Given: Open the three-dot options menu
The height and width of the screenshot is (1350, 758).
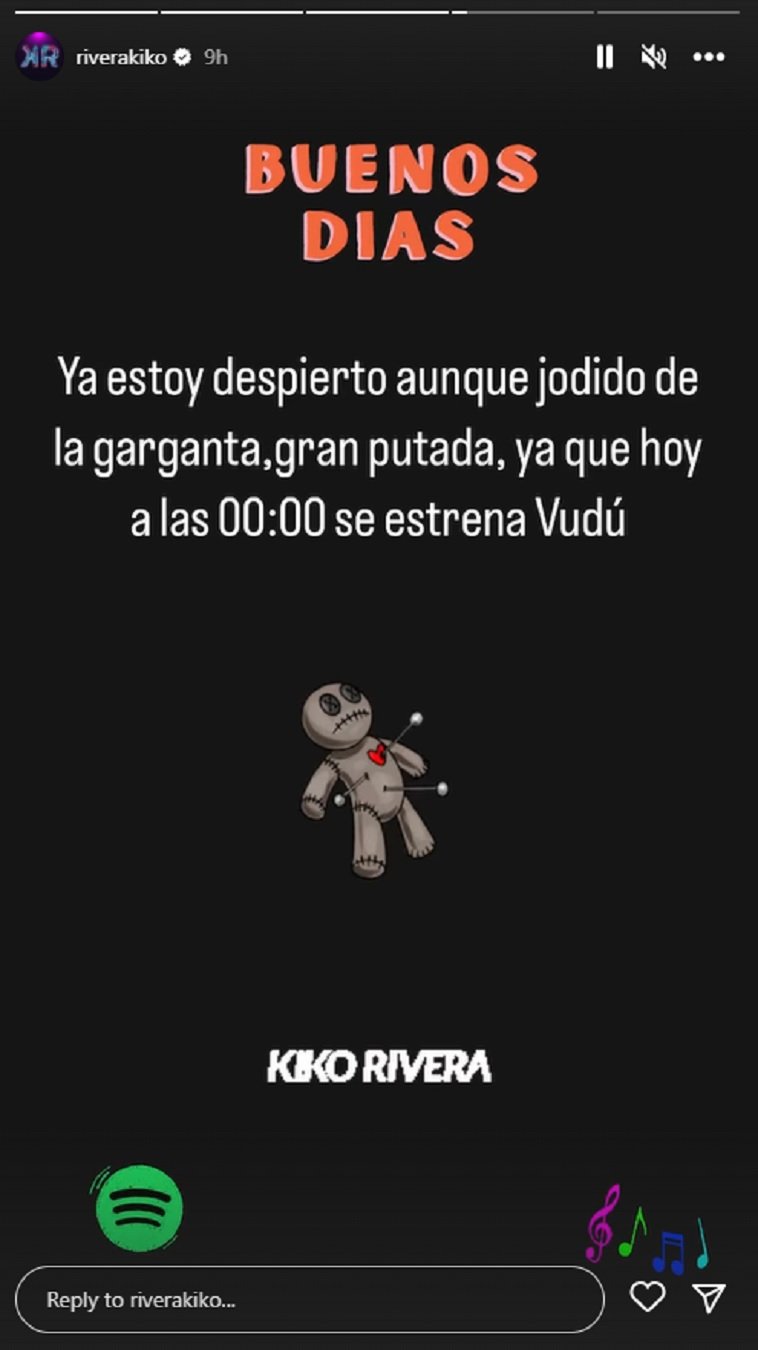Looking at the screenshot, I should 708,58.
